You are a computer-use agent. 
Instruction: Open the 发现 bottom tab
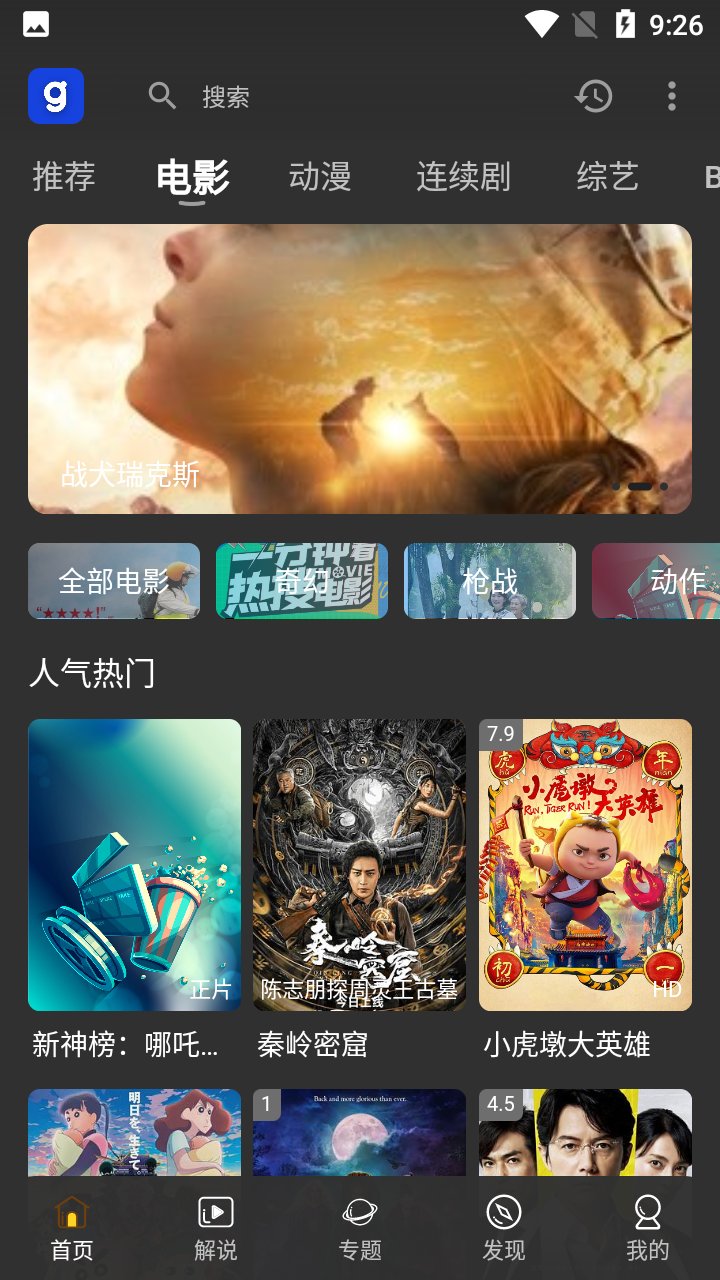504,1228
